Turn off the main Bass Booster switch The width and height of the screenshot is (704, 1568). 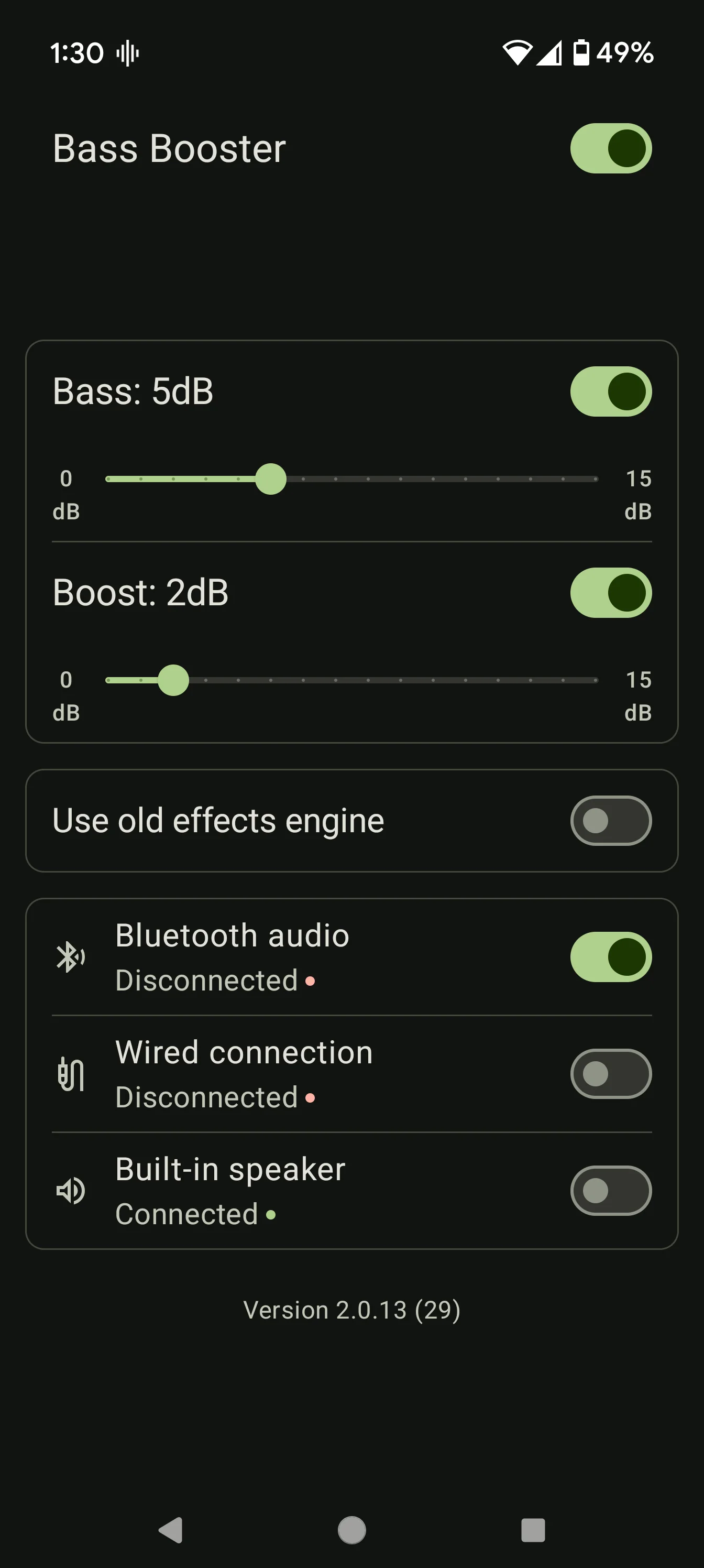(x=611, y=148)
